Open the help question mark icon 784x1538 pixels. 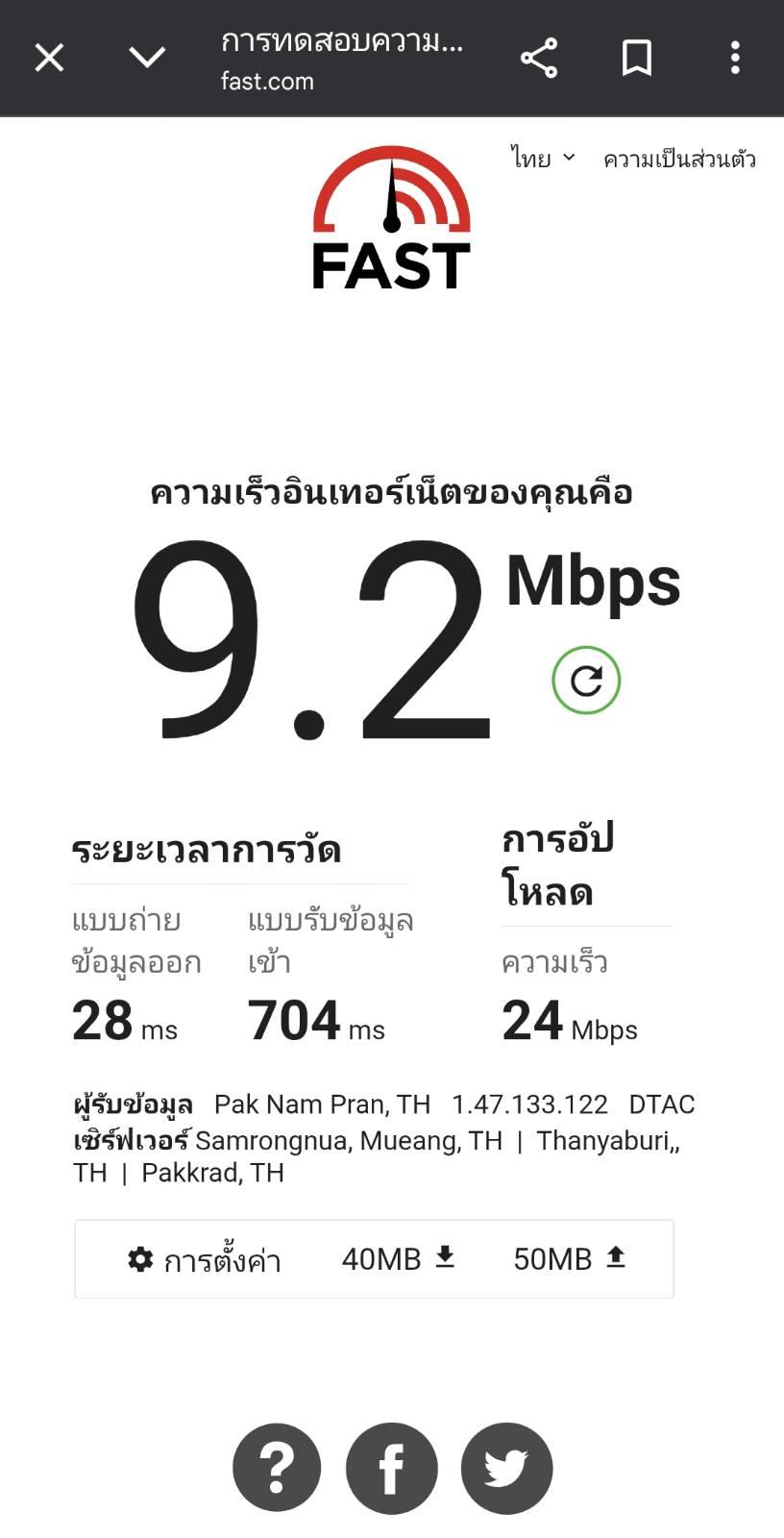[277, 1468]
